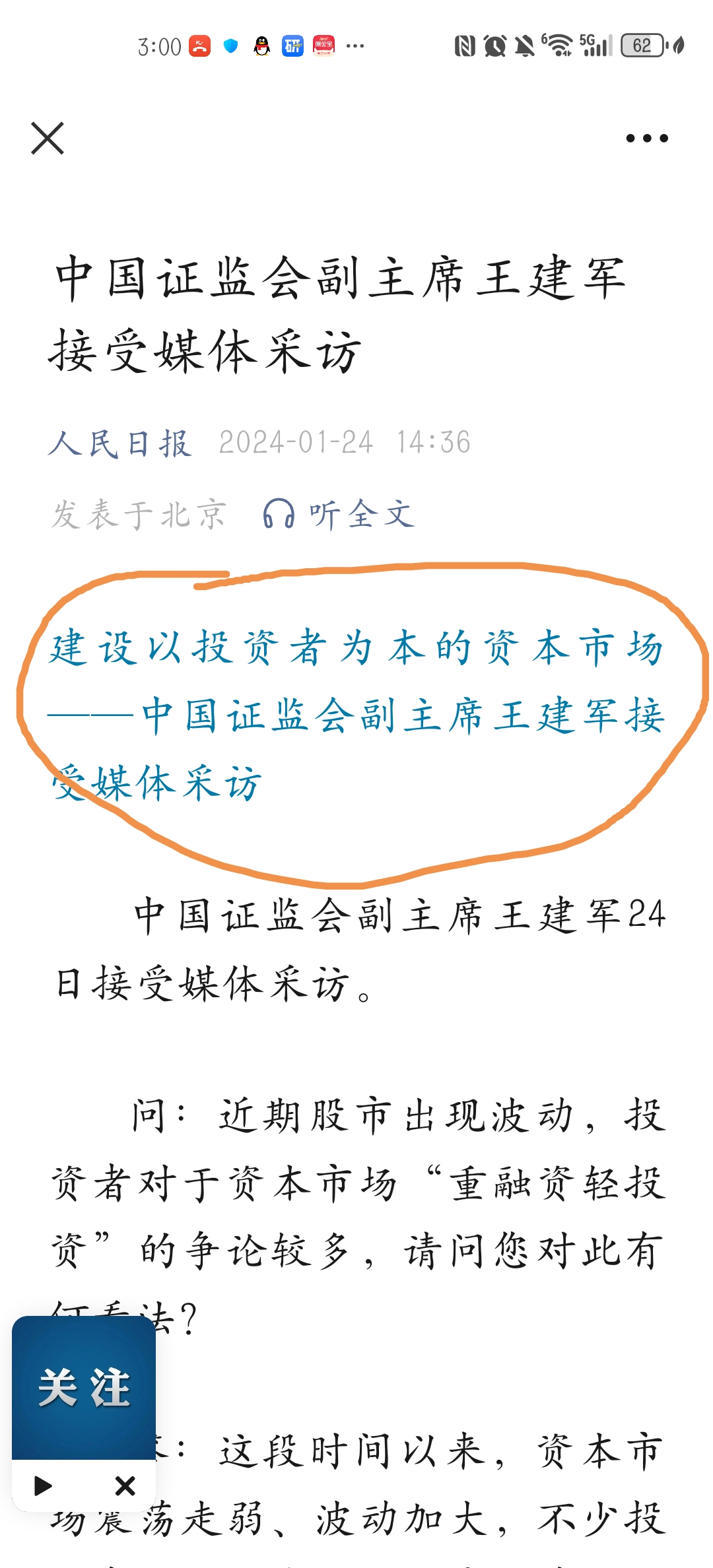Close the article page

point(48,139)
